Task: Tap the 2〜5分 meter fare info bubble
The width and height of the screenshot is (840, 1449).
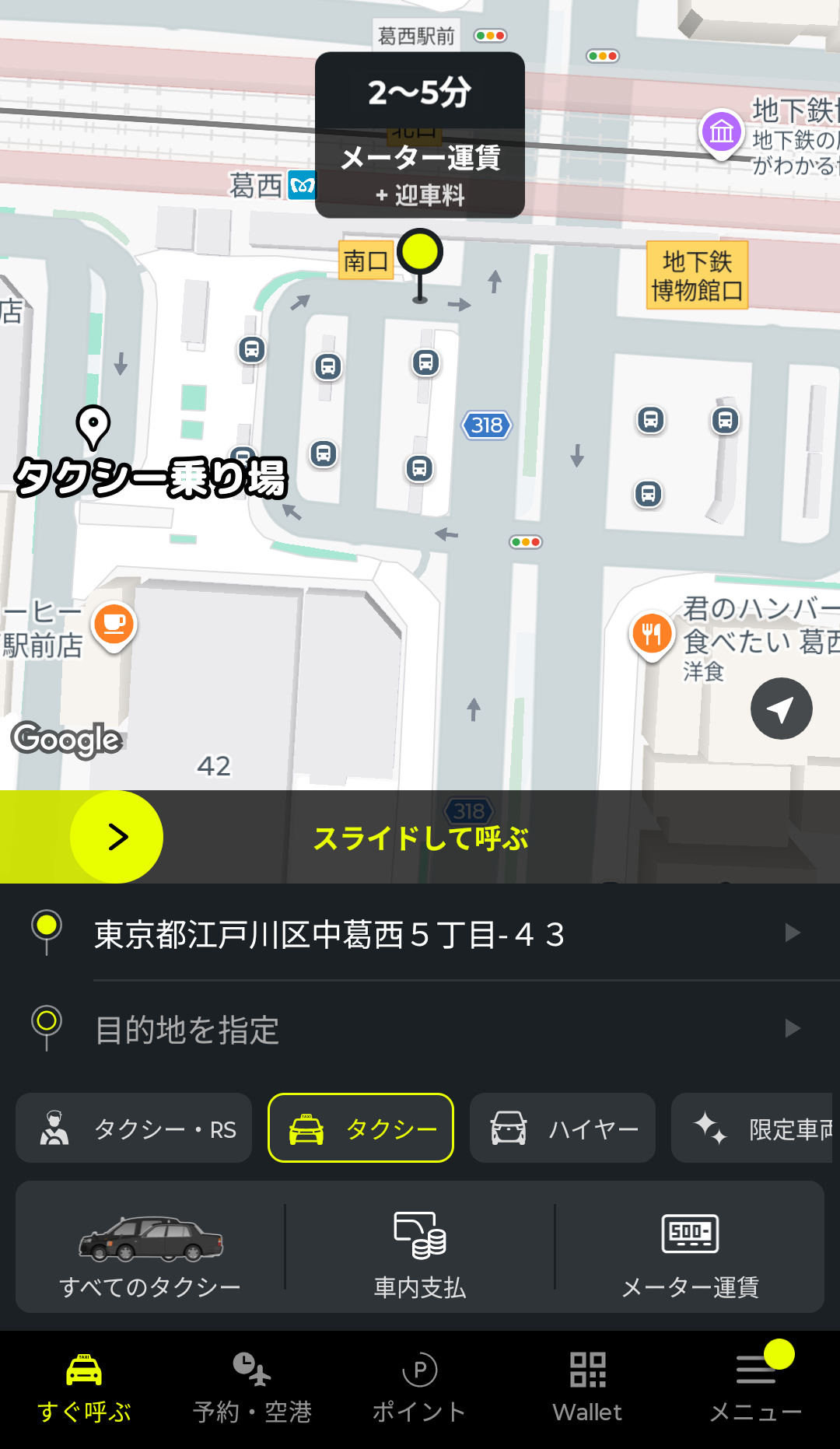Action: pos(420,135)
